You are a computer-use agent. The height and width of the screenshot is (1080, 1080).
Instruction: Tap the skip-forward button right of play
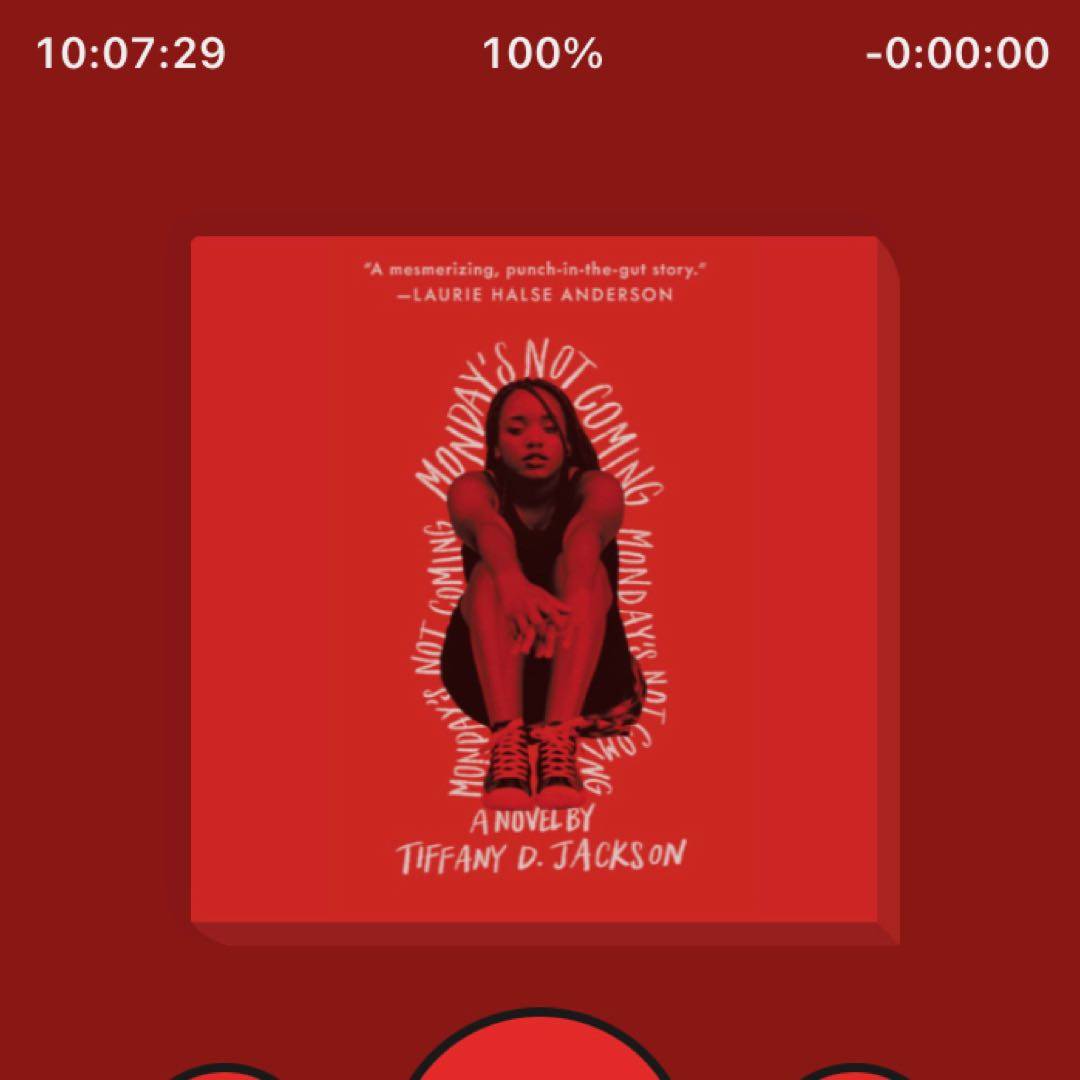853,1070
